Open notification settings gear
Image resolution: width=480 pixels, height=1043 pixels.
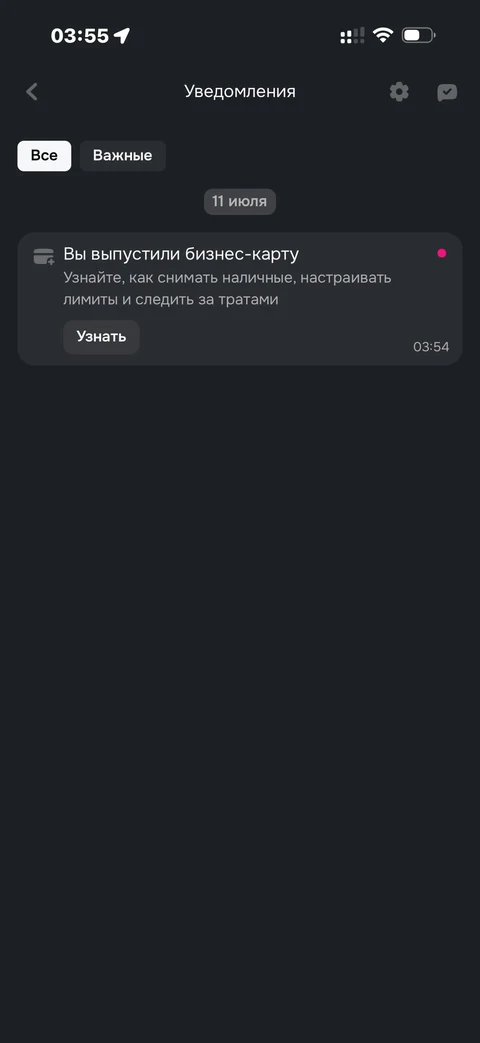tap(399, 92)
